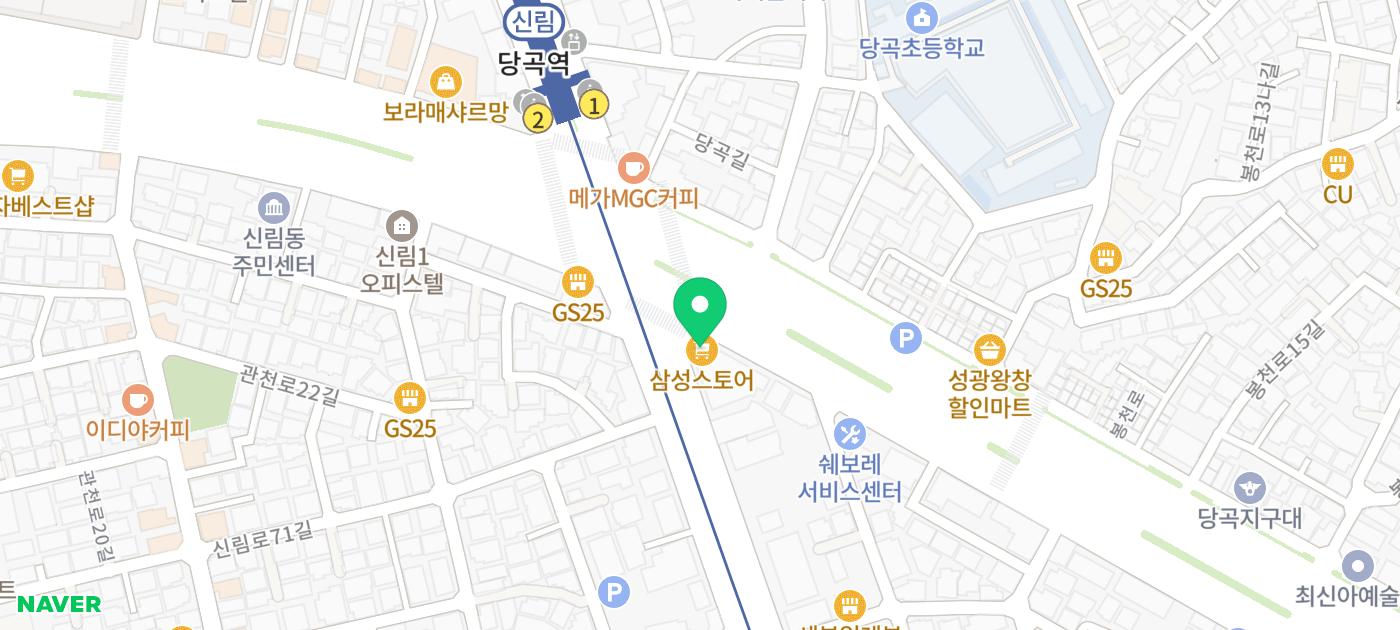
Task: Open exit 2 marker of 당곡역
Action: [x=538, y=120]
